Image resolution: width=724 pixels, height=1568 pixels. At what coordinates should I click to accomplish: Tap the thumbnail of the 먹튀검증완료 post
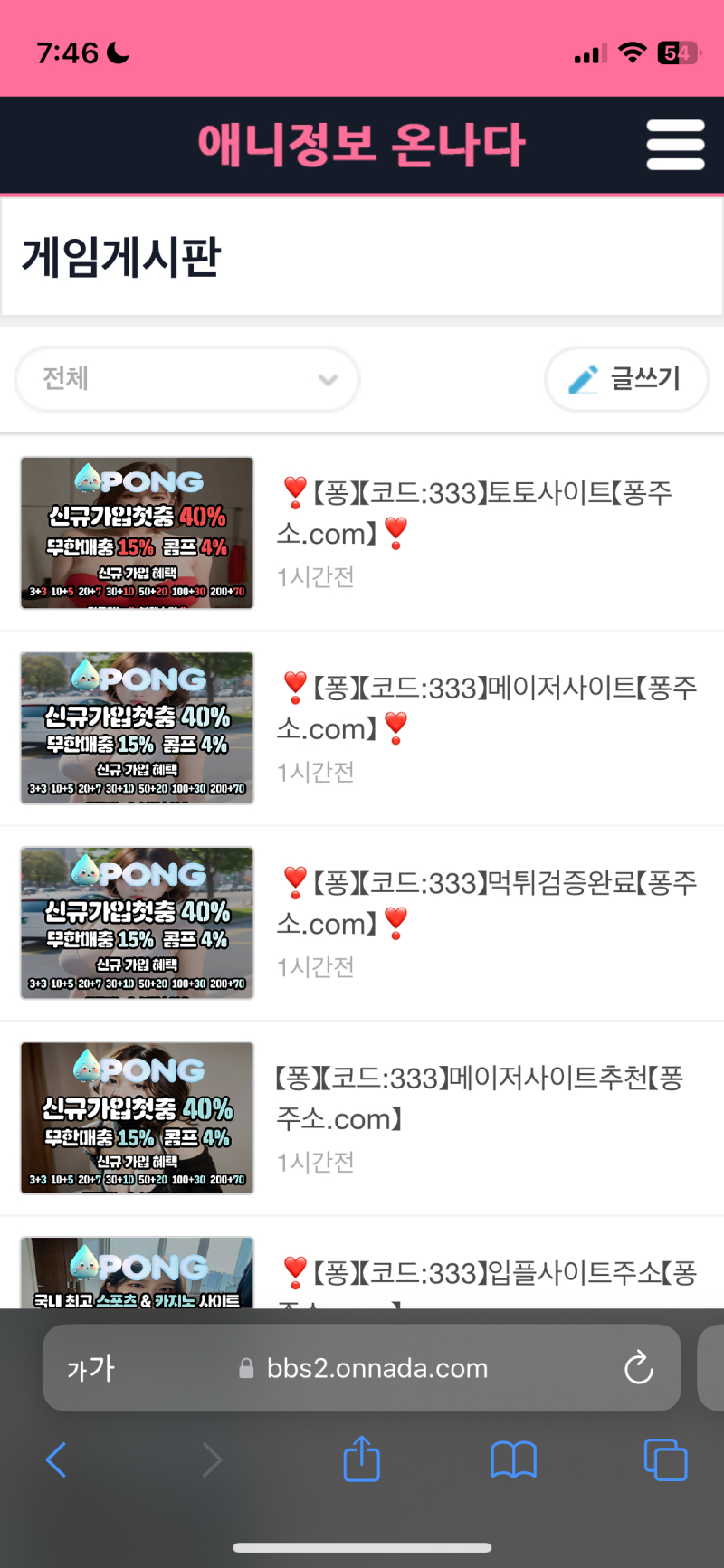point(138,923)
